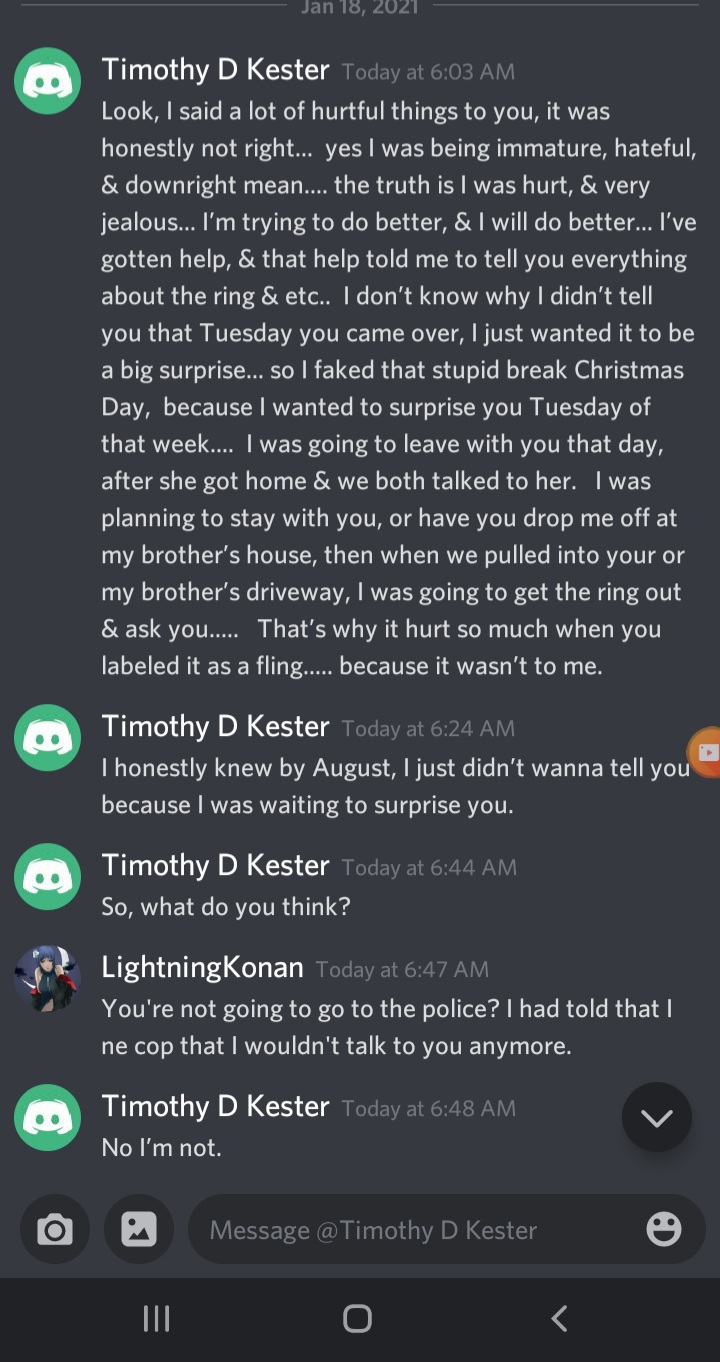The width and height of the screenshot is (720, 1362).
Task: Tap the floating screen recorder bubble
Action: coord(705,753)
